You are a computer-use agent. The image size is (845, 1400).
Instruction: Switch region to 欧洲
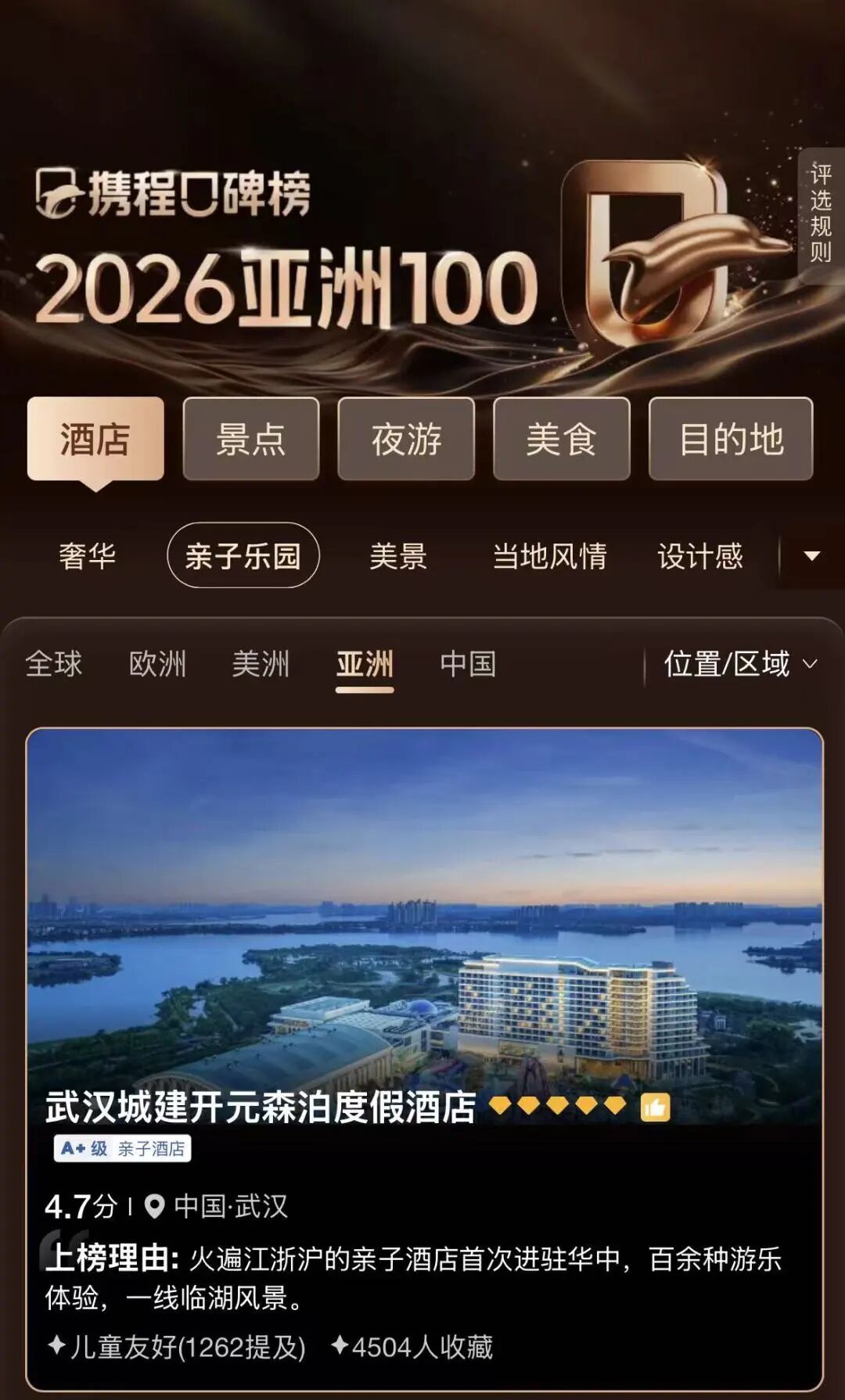click(x=157, y=664)
